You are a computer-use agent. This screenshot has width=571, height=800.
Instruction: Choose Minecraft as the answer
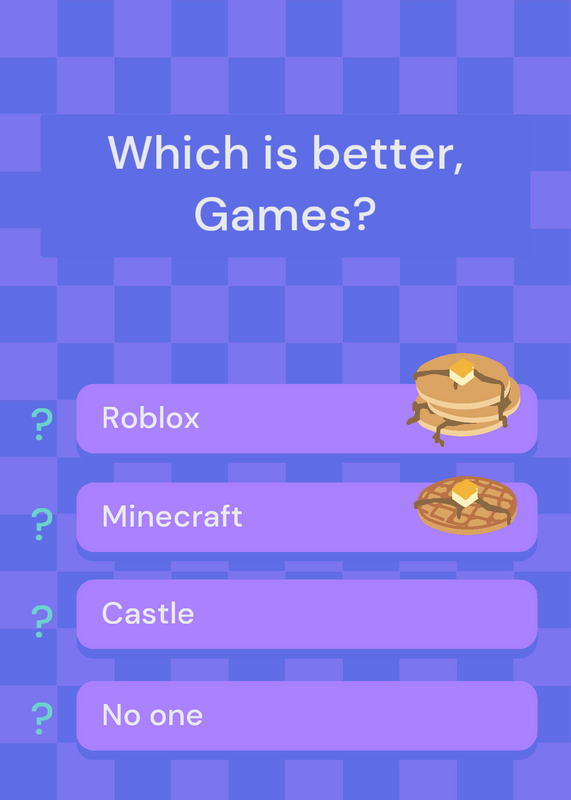tap(307, 517)
